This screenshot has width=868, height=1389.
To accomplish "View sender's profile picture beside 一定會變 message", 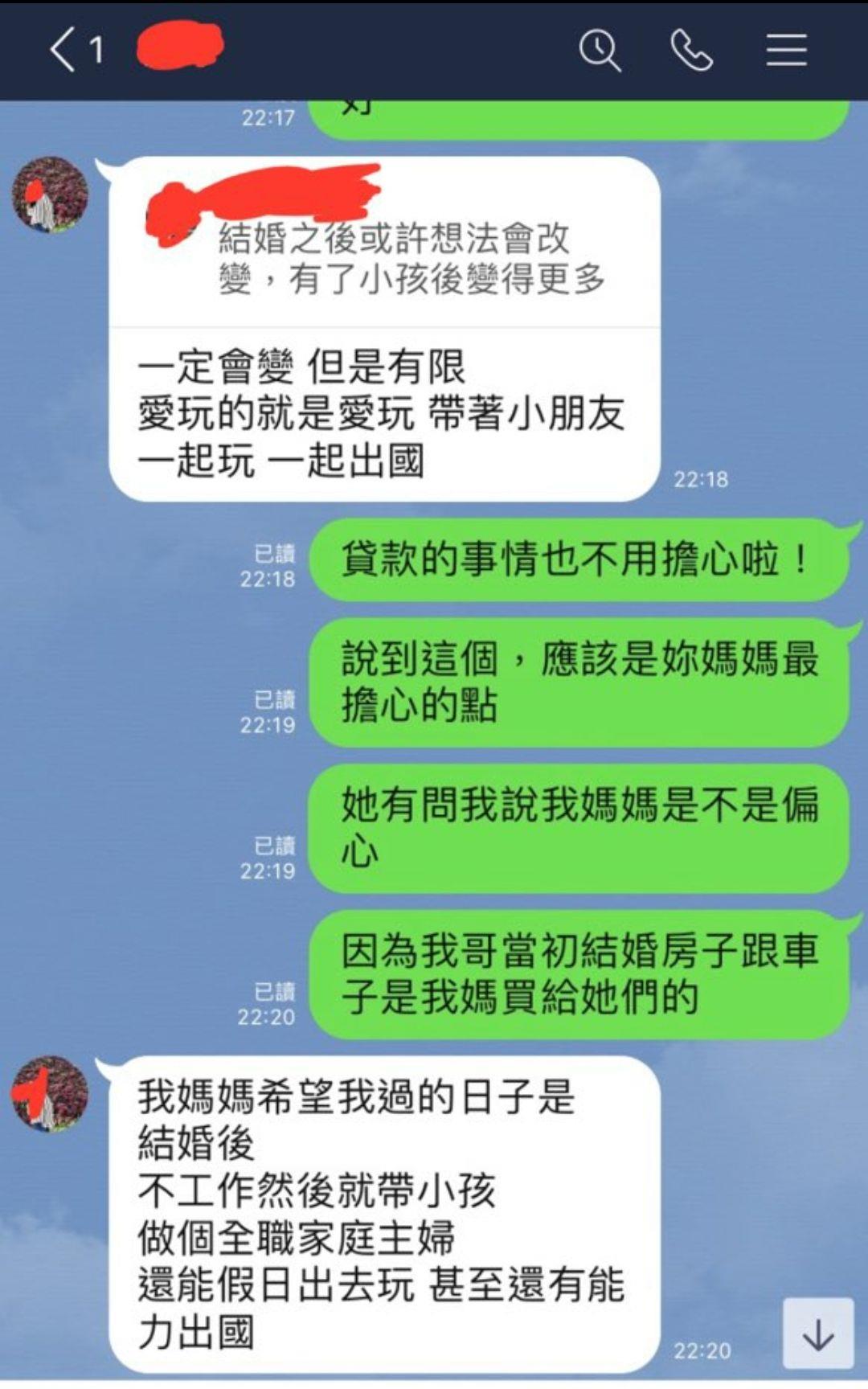I will [x=50, y=195].
